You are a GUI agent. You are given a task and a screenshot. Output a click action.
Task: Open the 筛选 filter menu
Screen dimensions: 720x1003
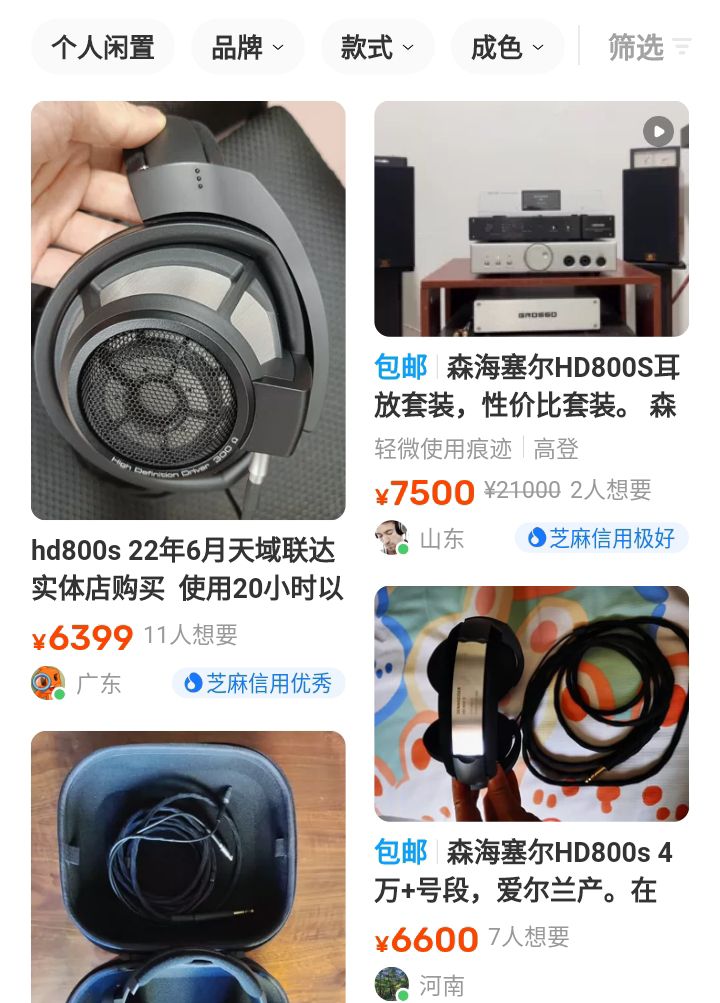pos(645,46)
